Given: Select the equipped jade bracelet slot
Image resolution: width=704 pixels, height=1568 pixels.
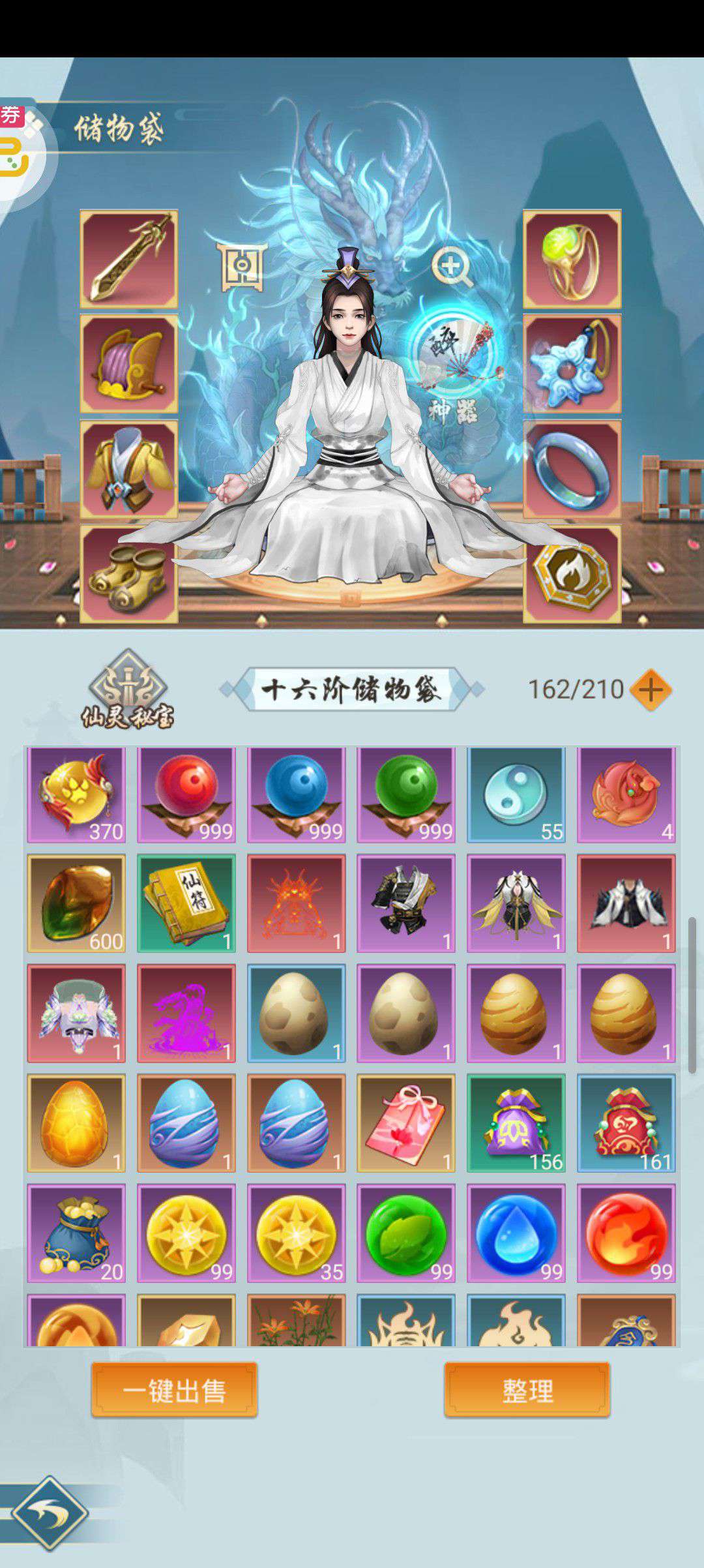Looking at the screenshot, I should click(572, 469).
